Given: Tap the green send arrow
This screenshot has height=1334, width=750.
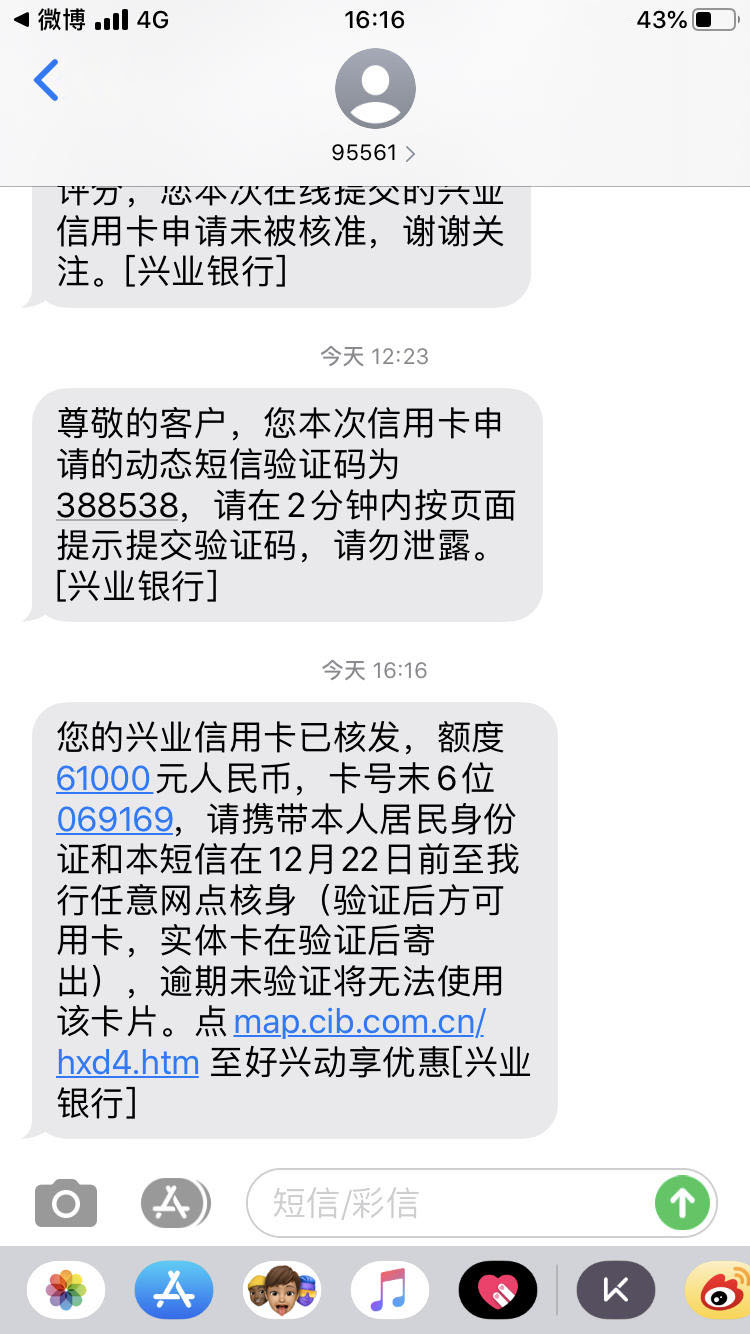Looking at the screenshot, I should click(682, 1204).
